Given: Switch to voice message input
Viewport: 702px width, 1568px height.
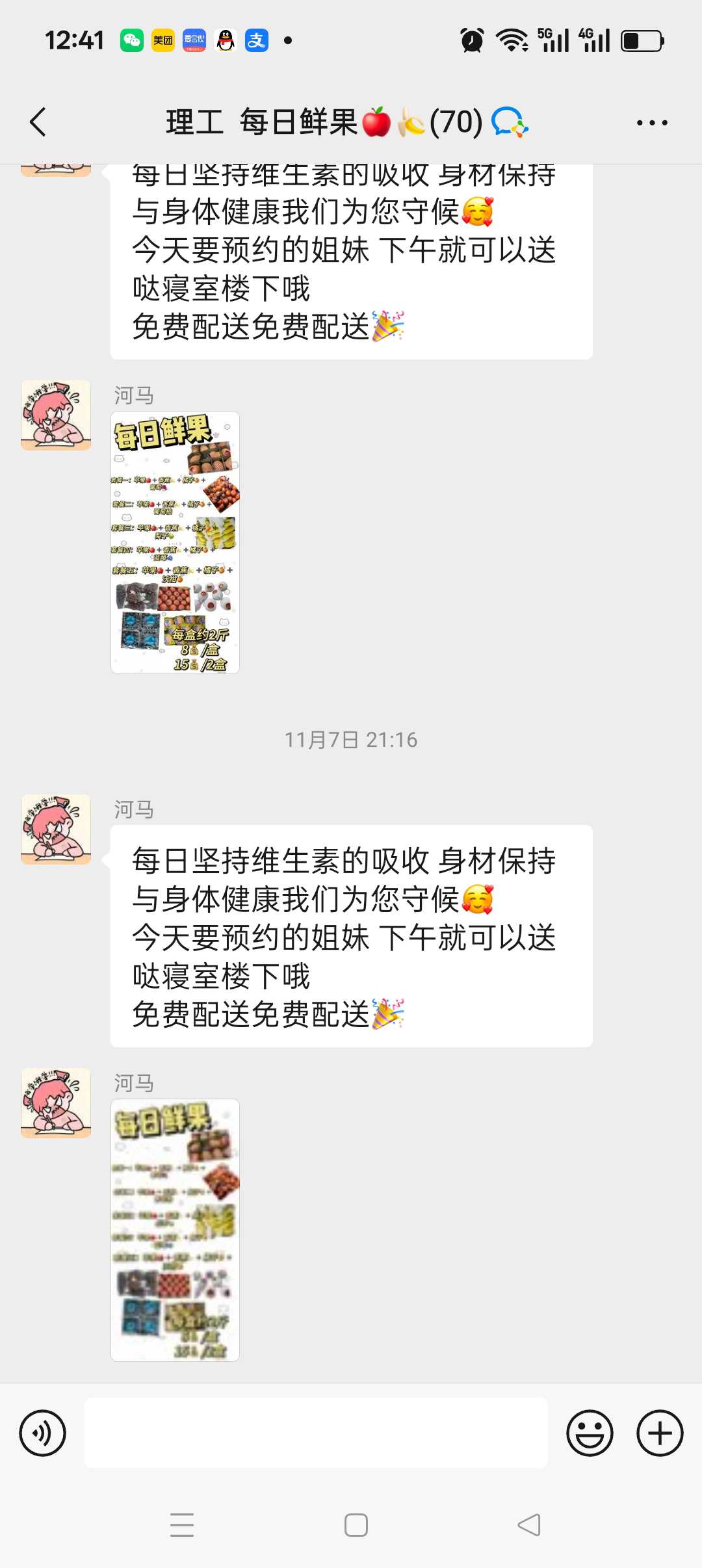Looking at the screenshot, I should pyautogui.click(x=43, y=1433).
